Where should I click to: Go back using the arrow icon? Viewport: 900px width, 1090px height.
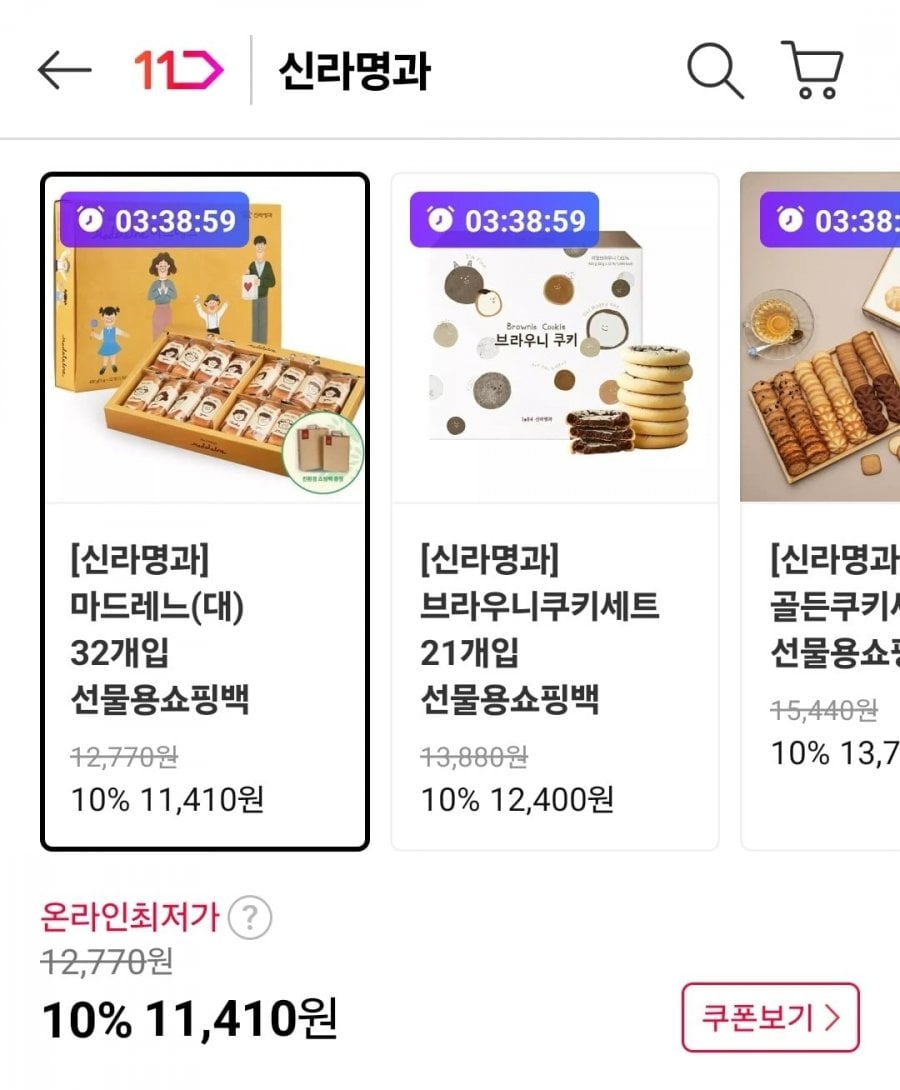64,70
